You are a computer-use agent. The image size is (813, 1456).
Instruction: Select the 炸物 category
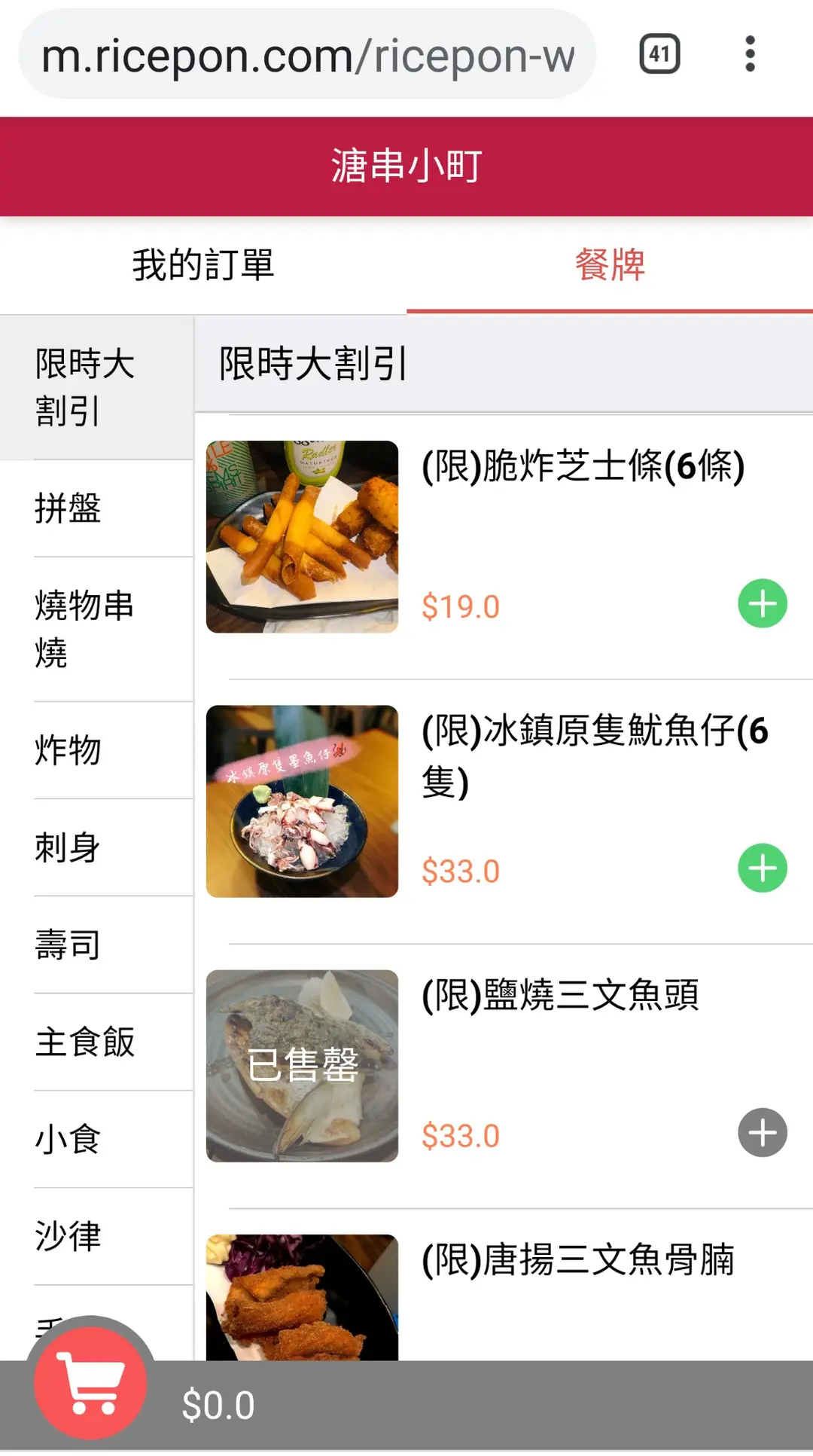(96, 750)
